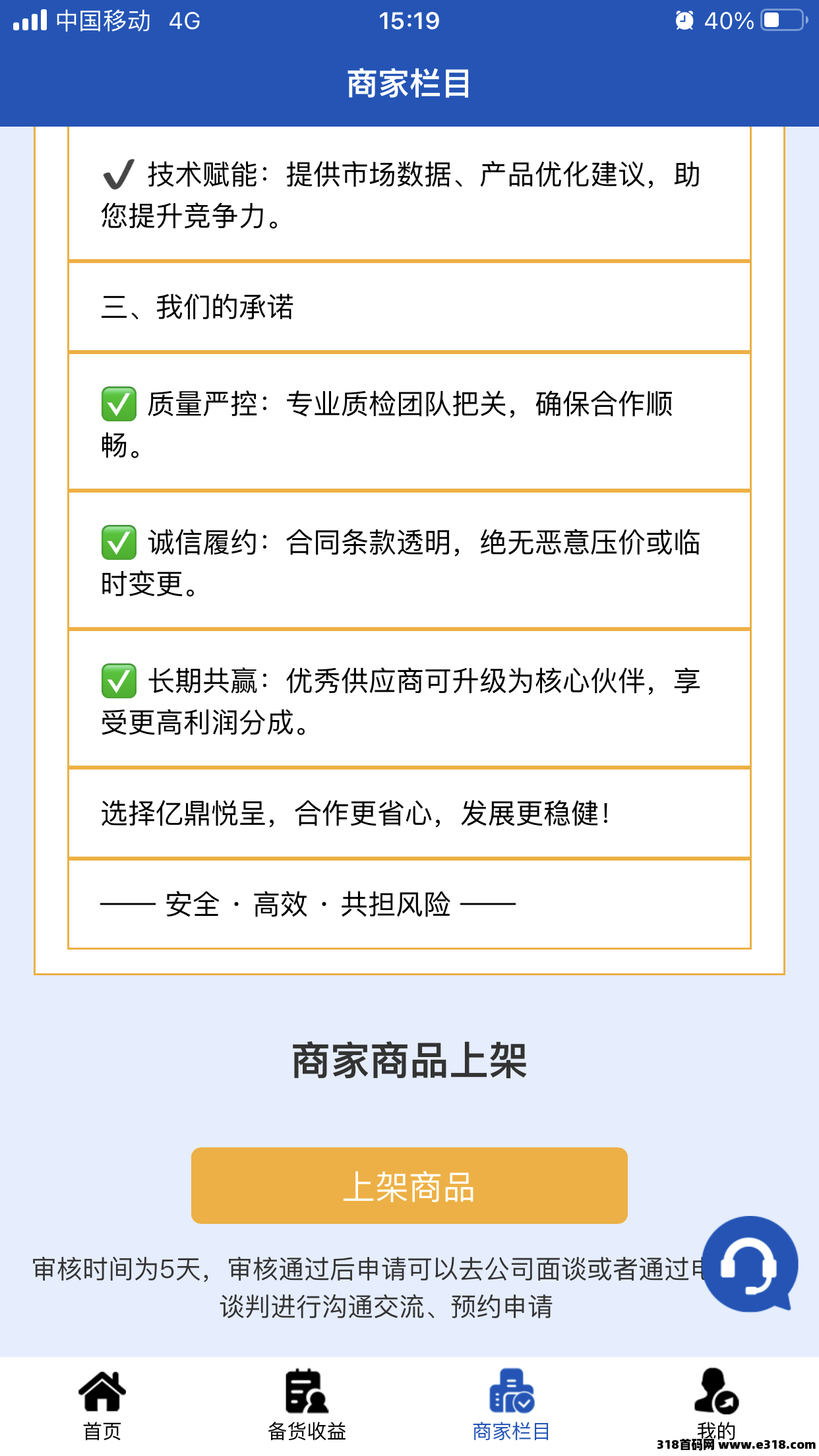Tap the 40% battery level indicator
The height and width of the screenshot is (1456, 819).
click(731, 20)
